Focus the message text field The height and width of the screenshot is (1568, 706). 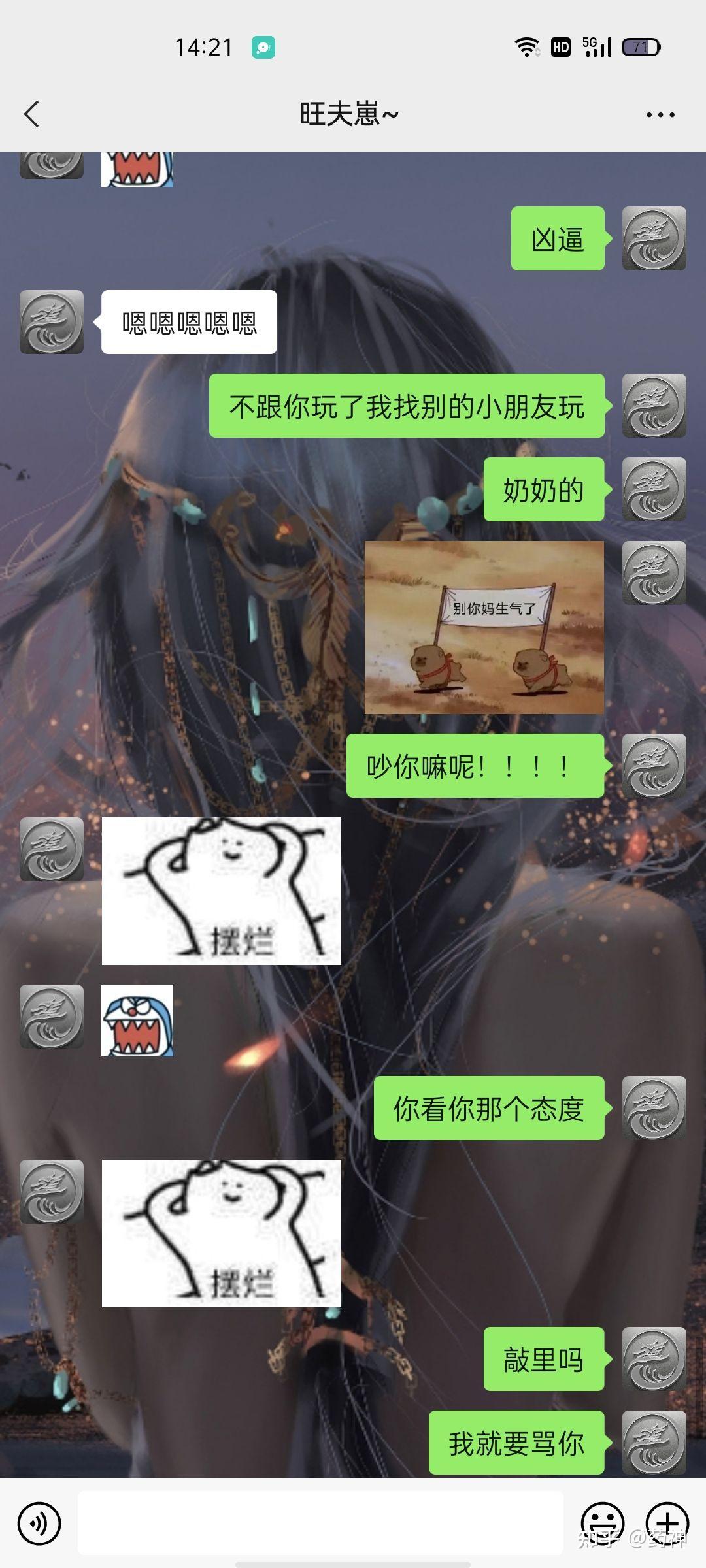pyautogui.click(x=320, y=1524)
